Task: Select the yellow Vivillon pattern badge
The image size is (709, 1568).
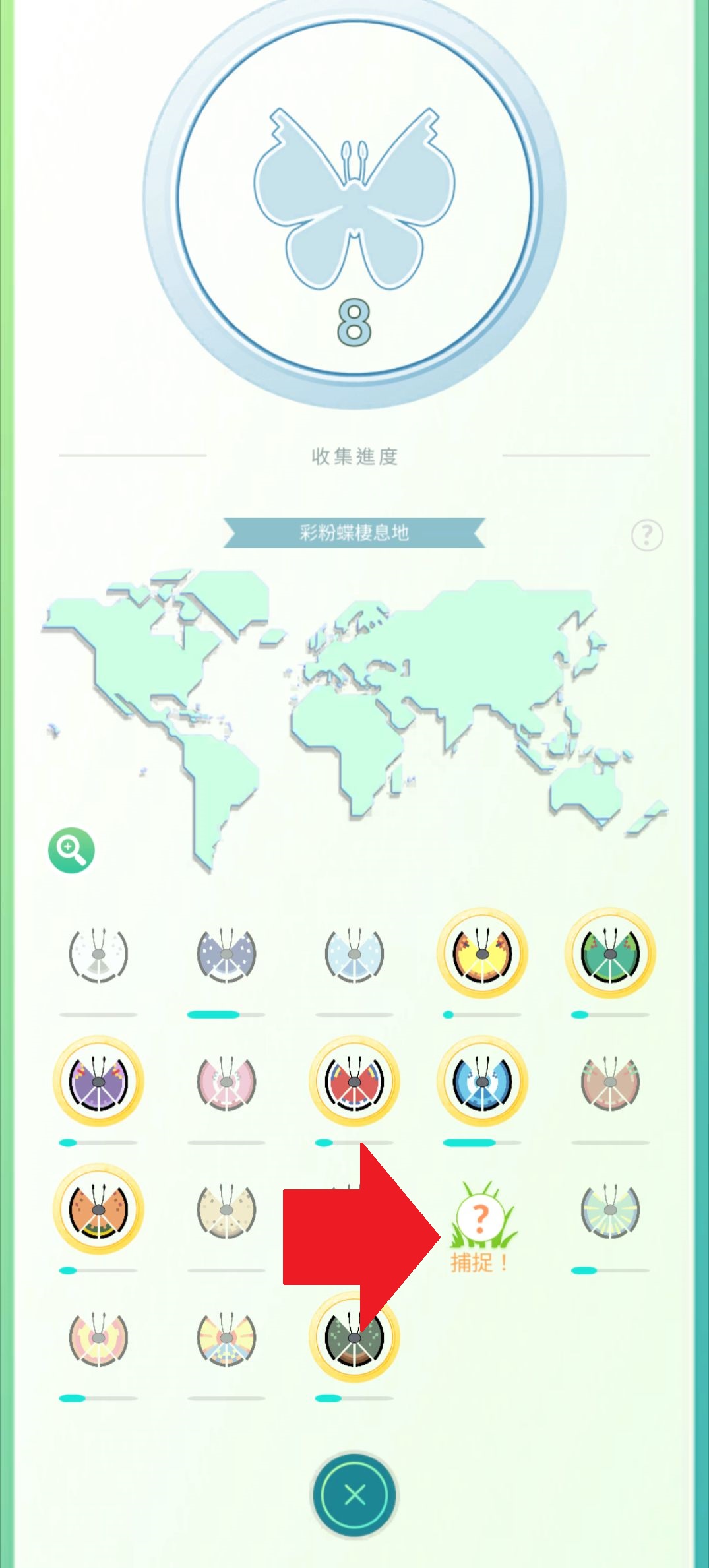Action: tap(482, 954)
